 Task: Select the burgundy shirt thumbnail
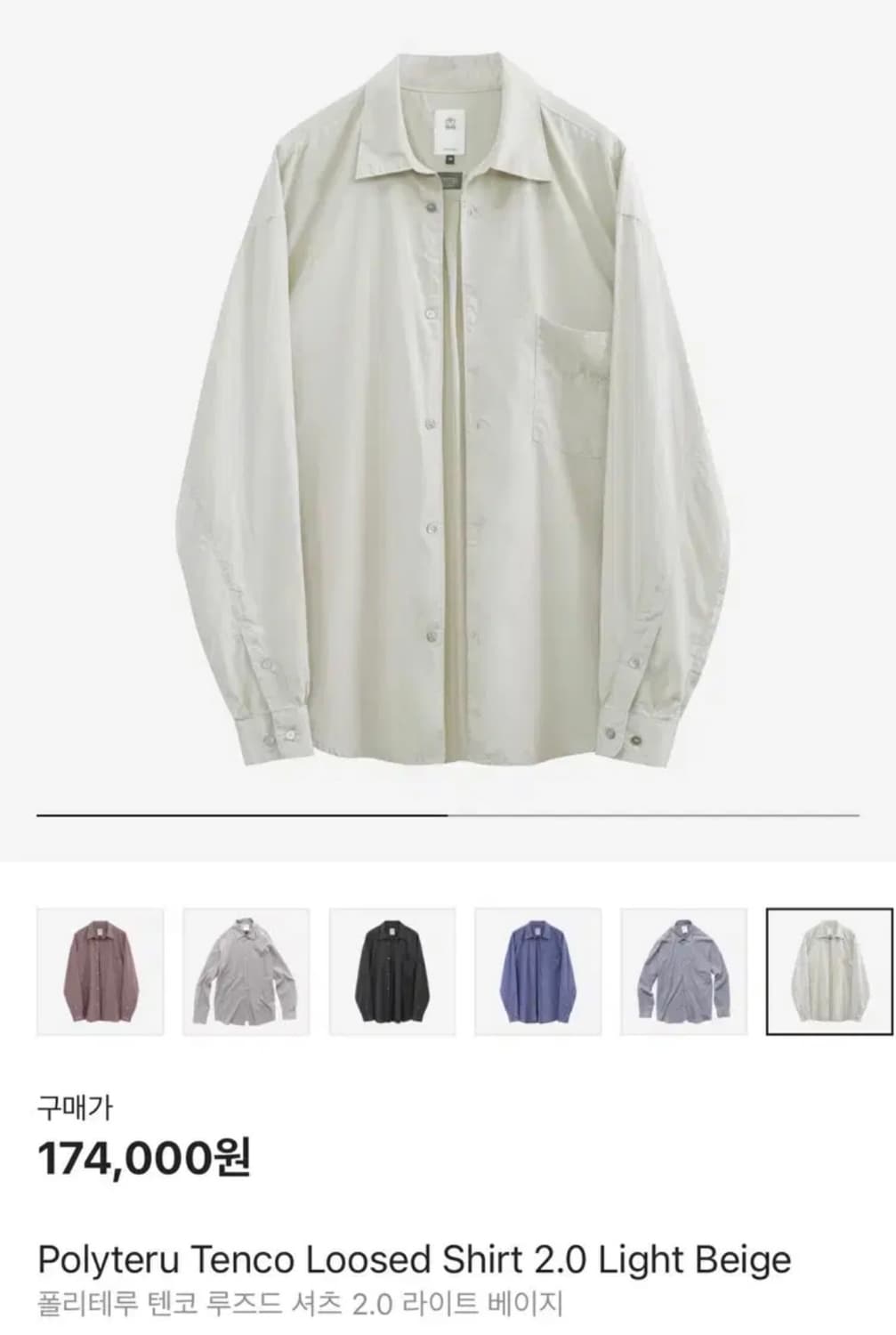100,971
